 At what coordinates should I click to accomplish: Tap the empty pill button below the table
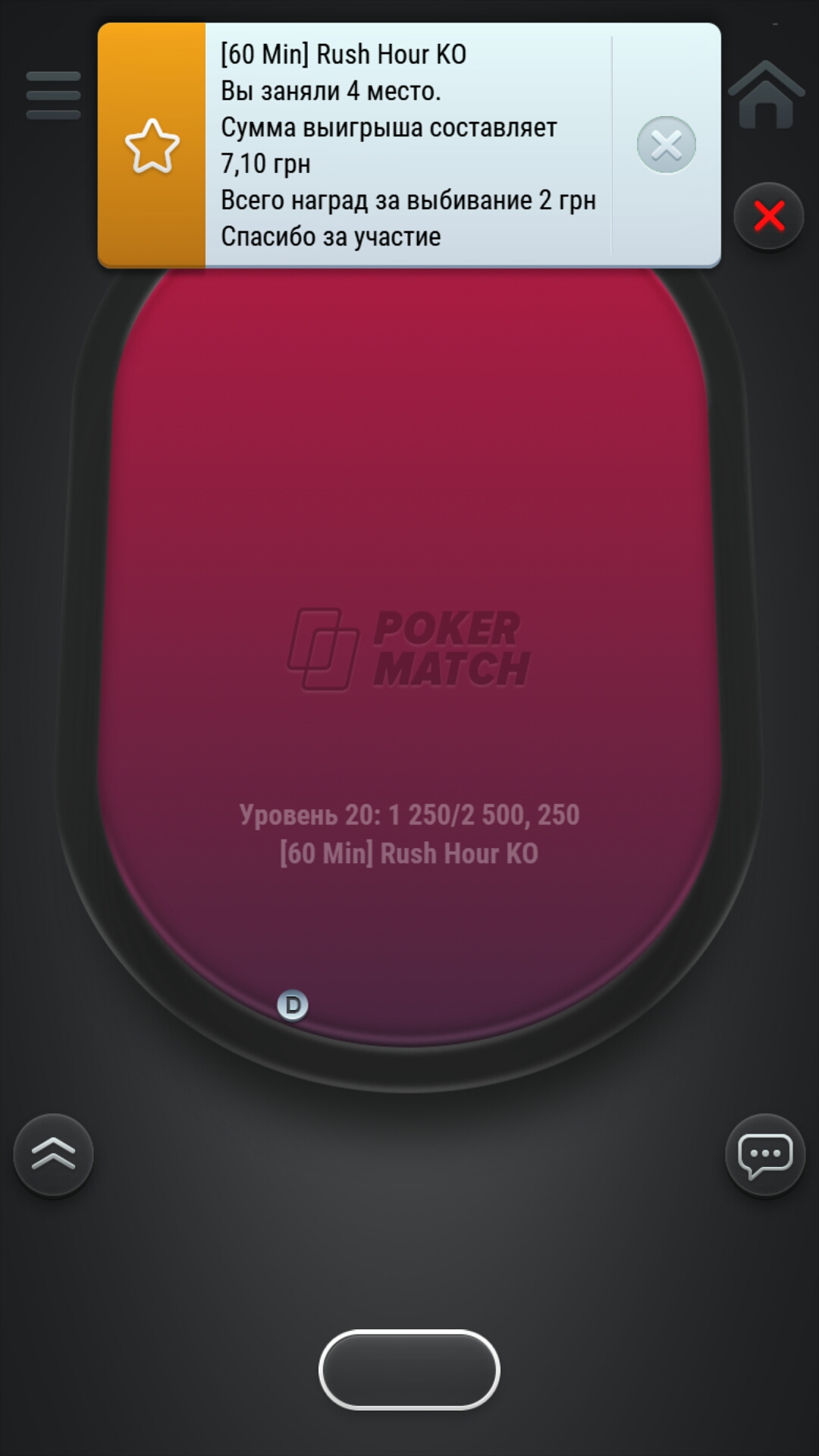[x=409, y=1370]
